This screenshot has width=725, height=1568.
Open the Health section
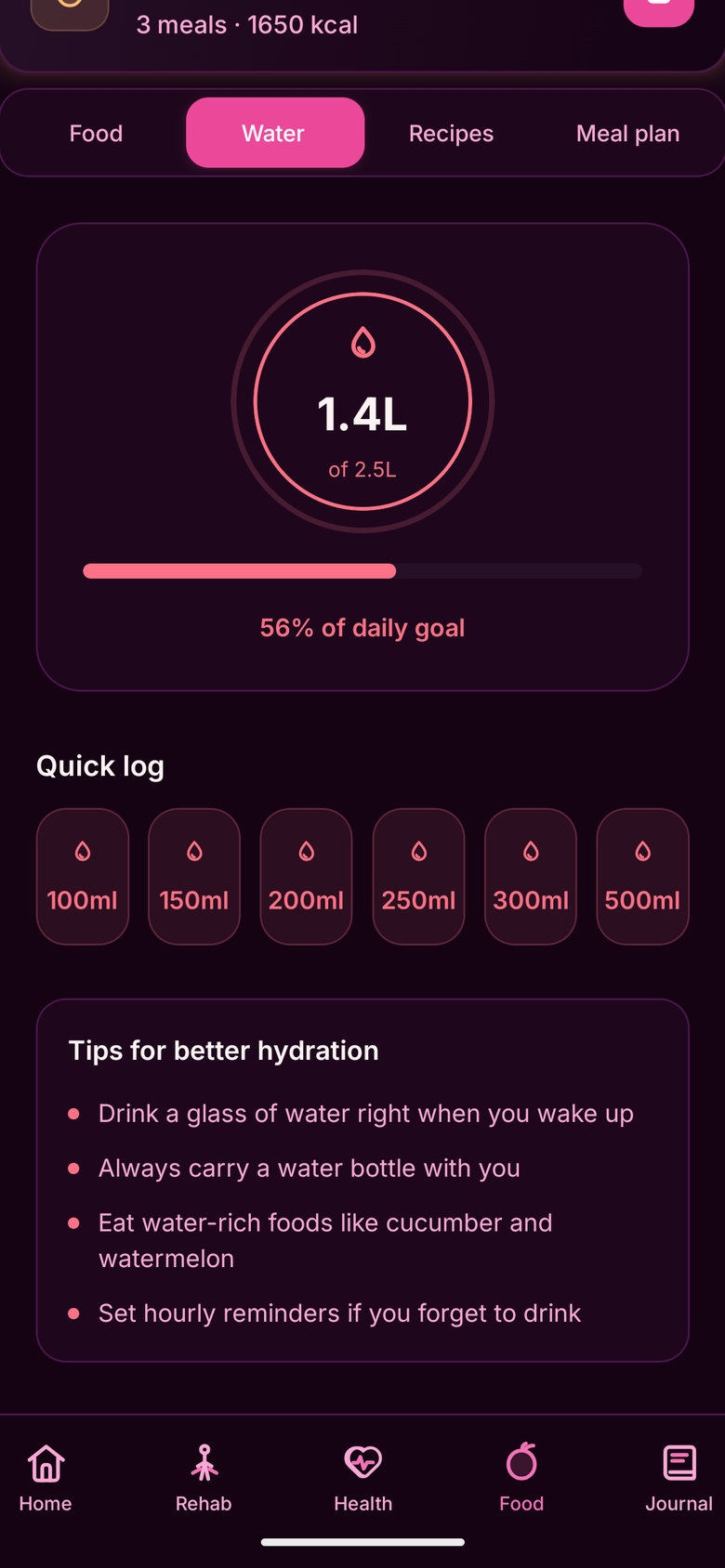pos(362,1477)
